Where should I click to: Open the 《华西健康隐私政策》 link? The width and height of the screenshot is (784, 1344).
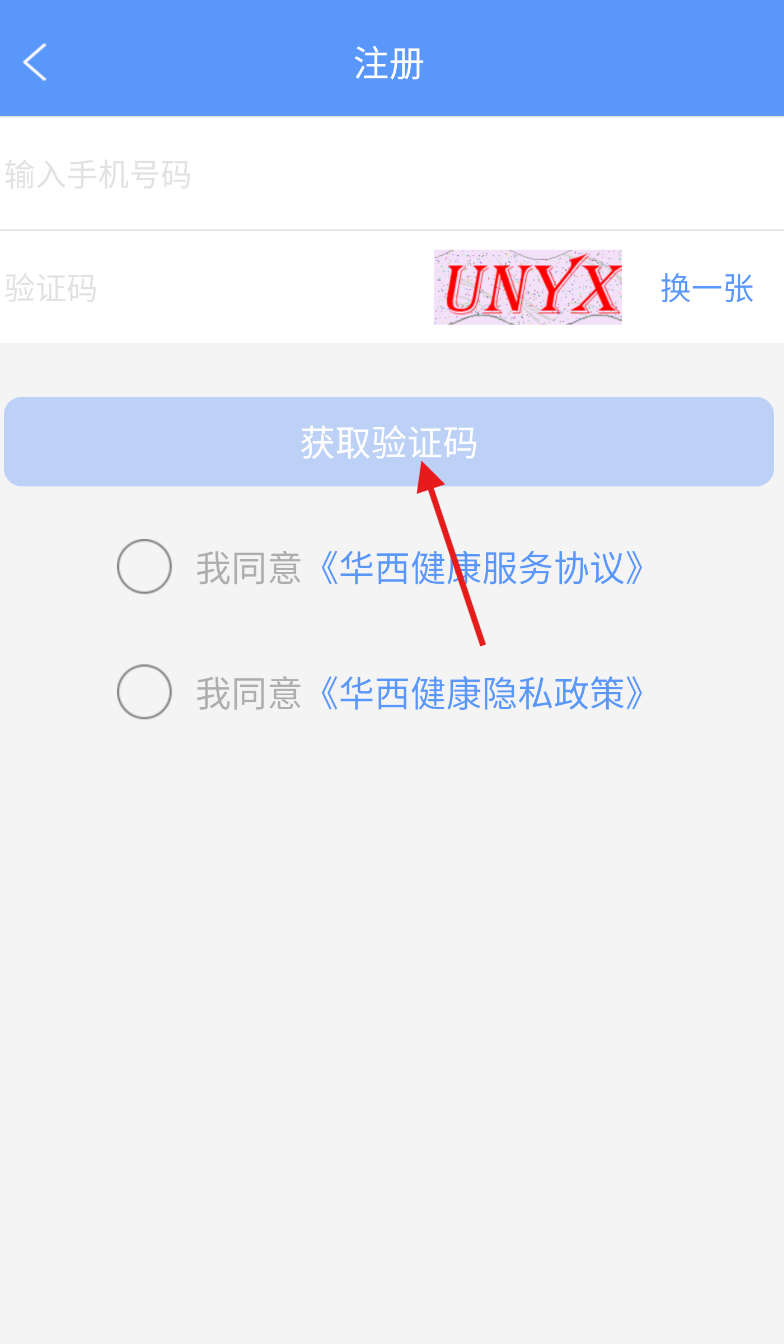pos(481,693)
